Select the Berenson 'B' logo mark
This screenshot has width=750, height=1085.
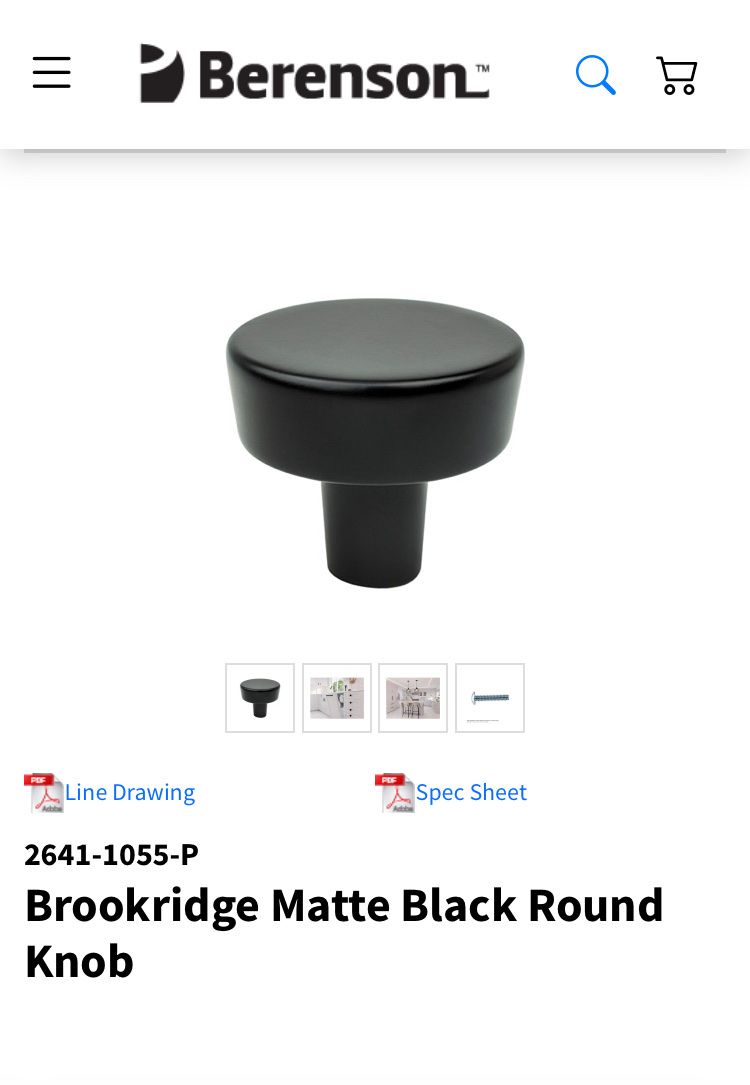[160, 72]
